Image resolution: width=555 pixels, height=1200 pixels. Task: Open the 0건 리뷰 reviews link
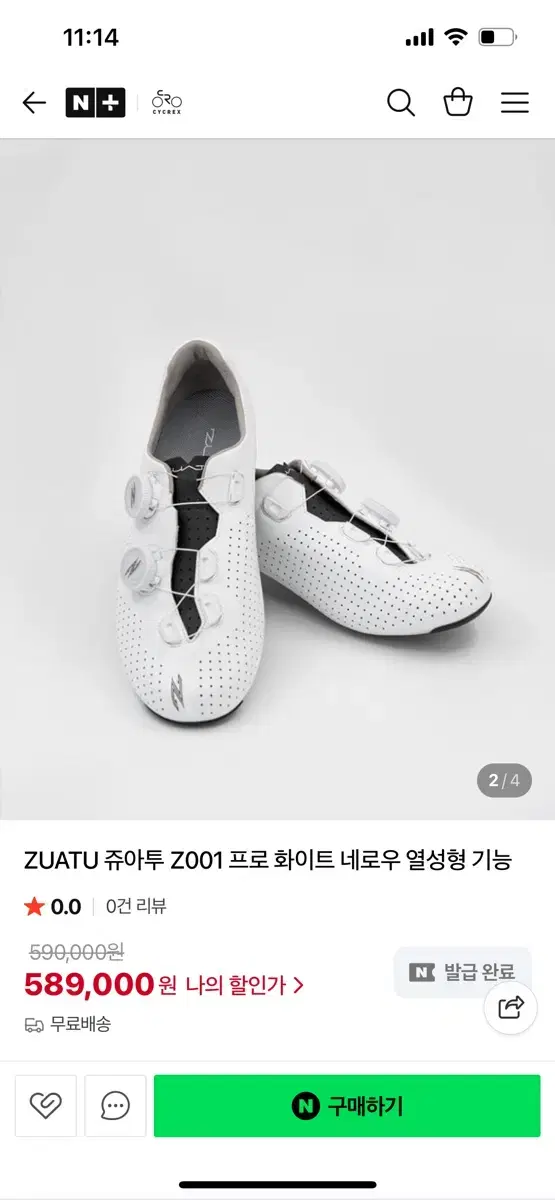(x=136, y=906)
